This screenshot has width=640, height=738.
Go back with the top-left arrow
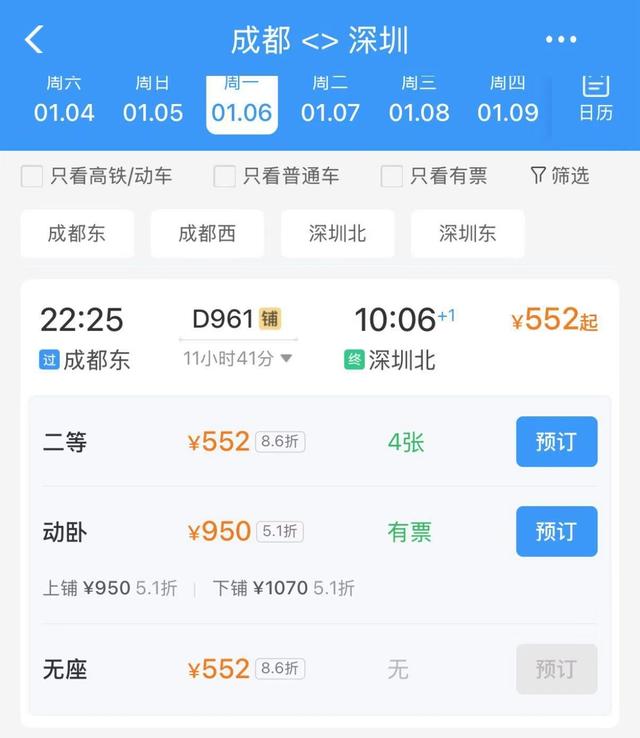(34, 40)
